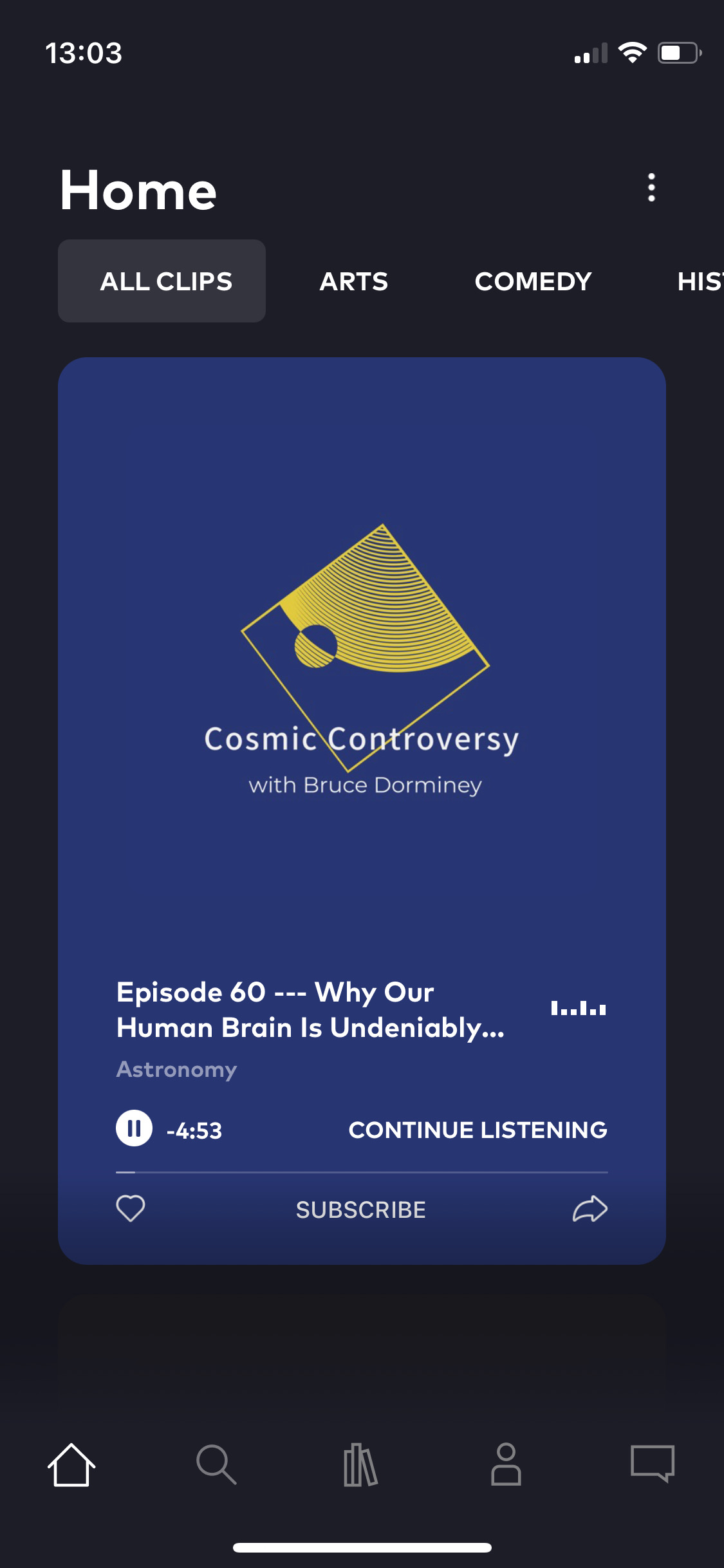
Task: Switch to the COMEDY category tab
Action: (x=532, y=281)
